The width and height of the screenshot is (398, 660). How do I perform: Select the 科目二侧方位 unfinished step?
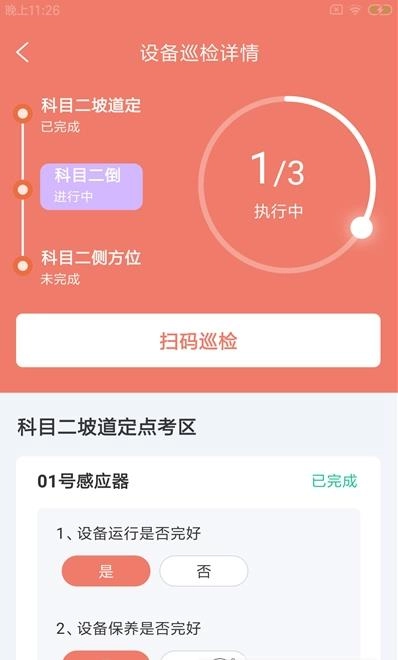[90, 266]
